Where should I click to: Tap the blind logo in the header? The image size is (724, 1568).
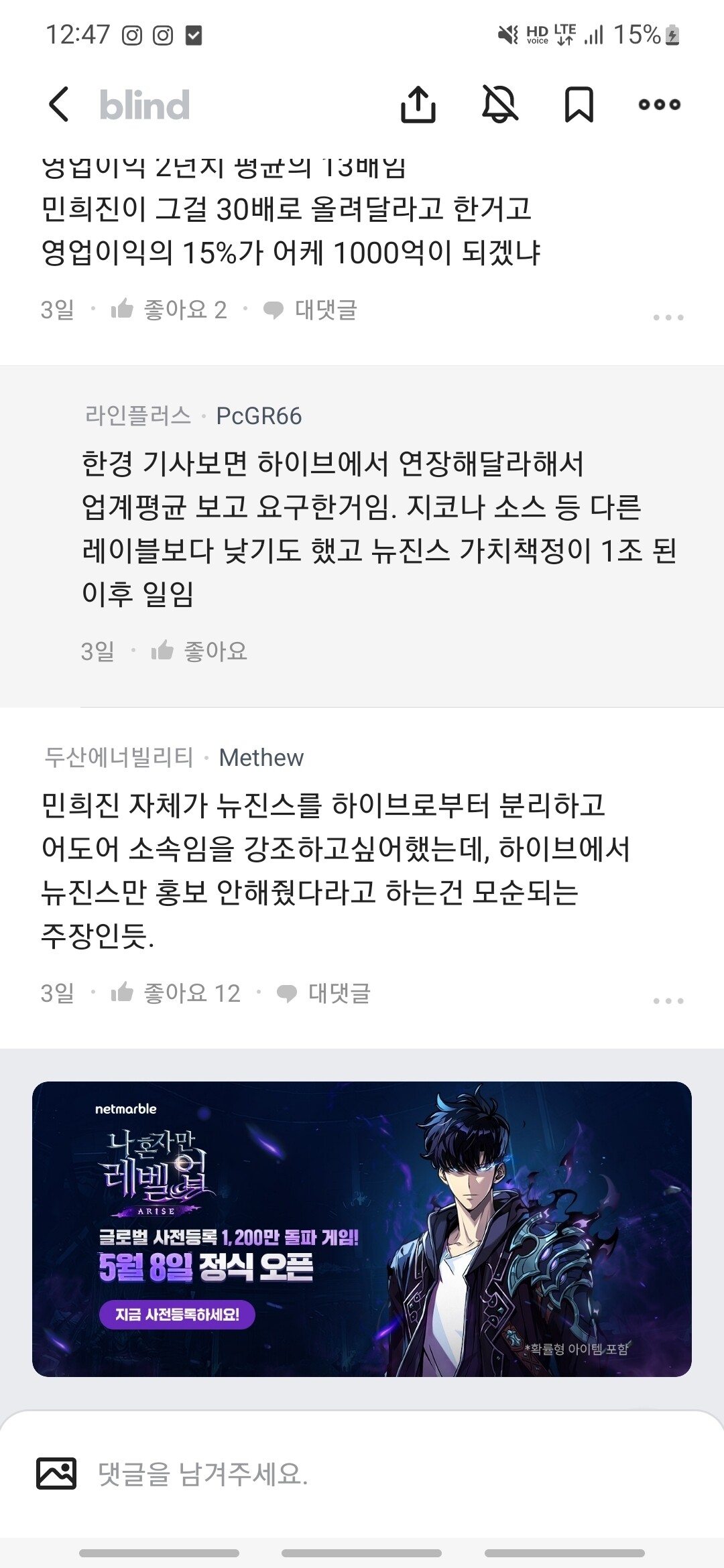(x=143, y=104)
